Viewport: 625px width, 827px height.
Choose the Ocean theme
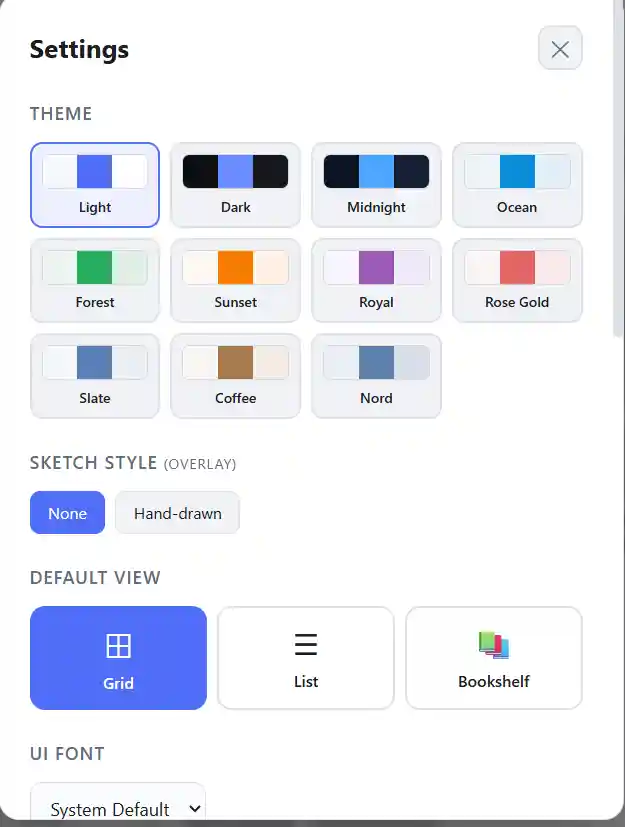[517, 186]
